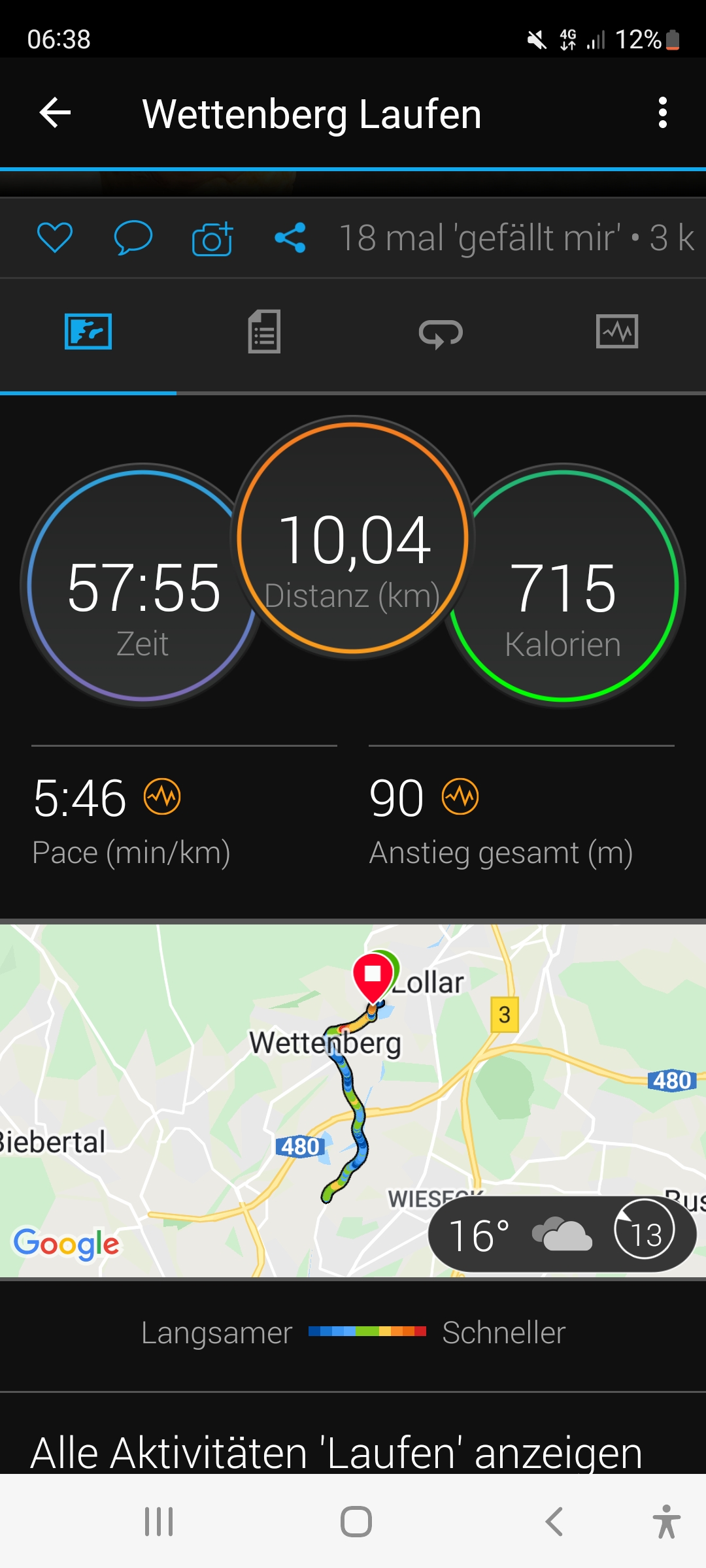
Task: Open the pace chart icon next to 5:46
Action: [162, 796]
